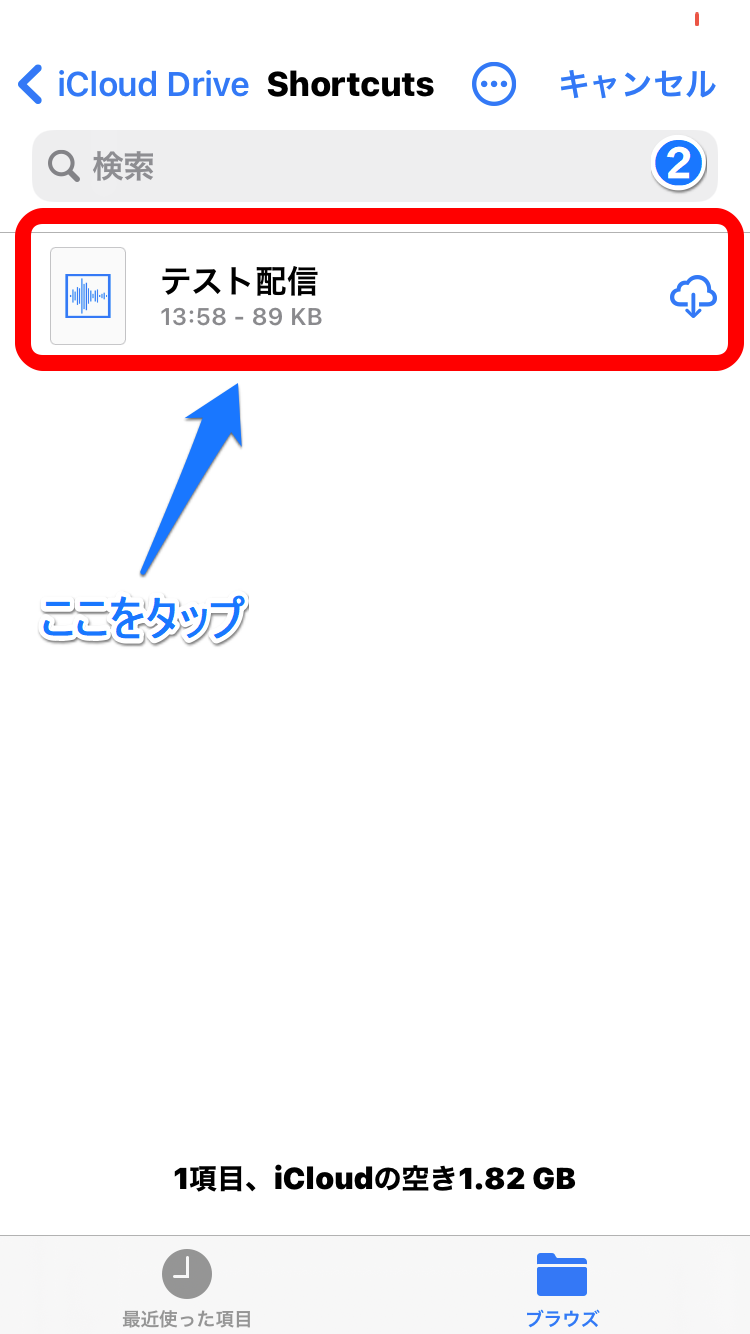This screenshot has height=1334, width=750.
Task: Go back to iCloud Drive
Action: point(133,84)
